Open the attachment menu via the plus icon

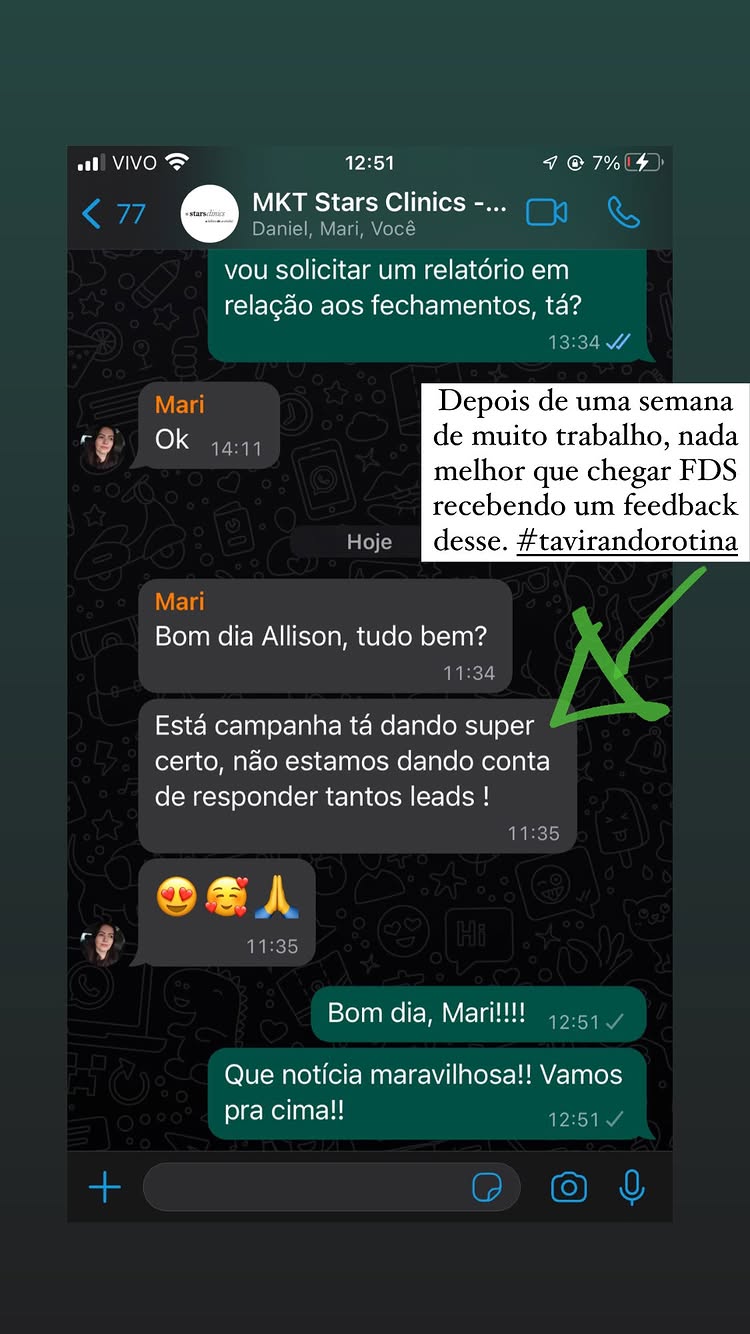coord(104,1186)
